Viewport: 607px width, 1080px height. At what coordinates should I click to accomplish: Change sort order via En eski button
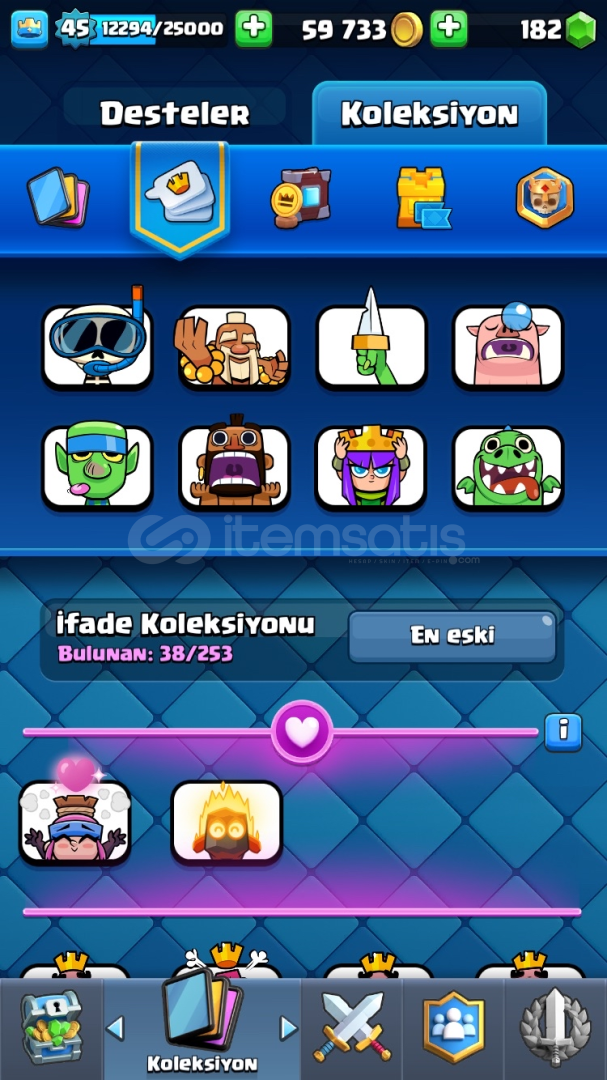click(452, 636)
